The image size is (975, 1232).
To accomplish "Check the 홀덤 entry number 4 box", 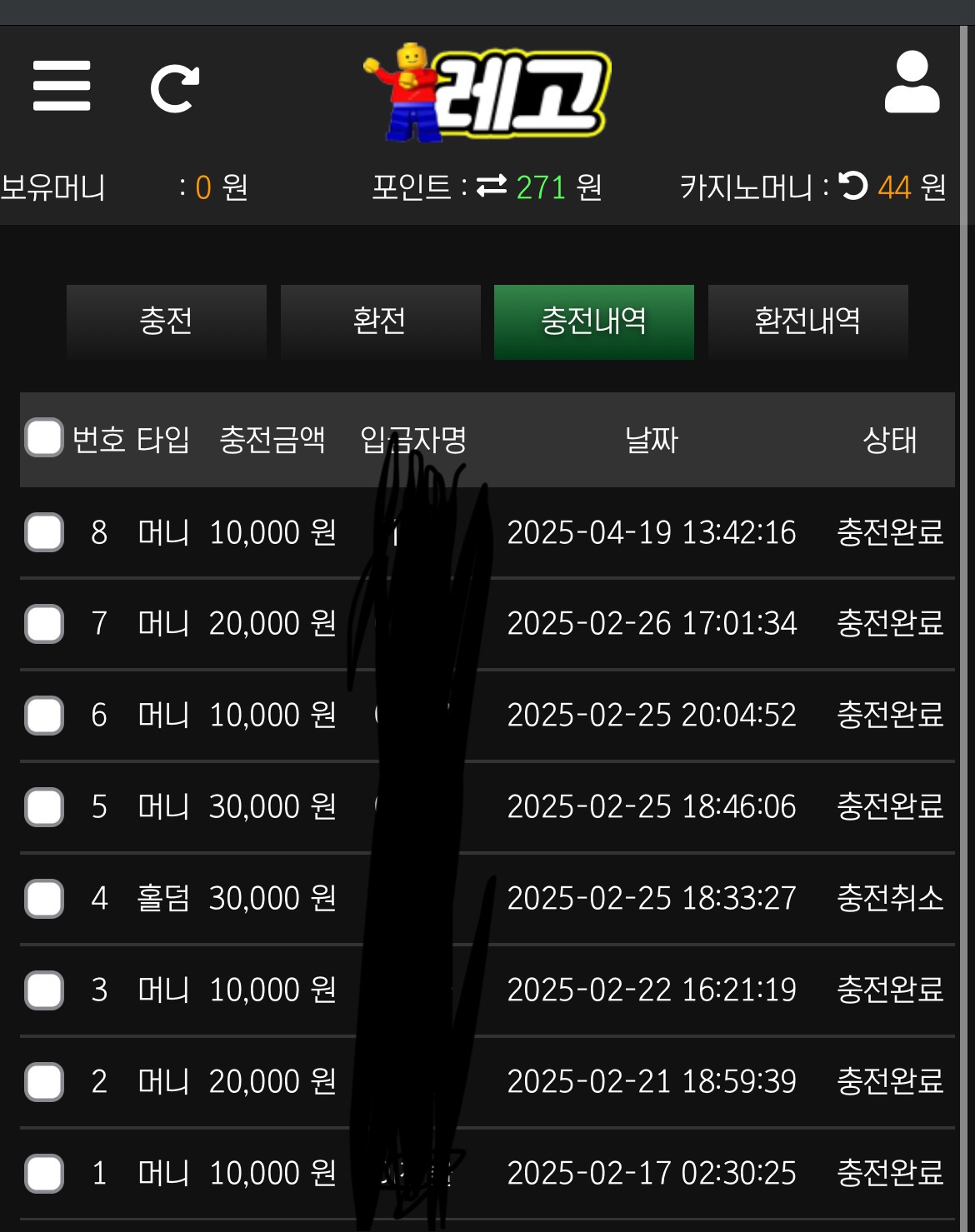I will tap(44, 899).
